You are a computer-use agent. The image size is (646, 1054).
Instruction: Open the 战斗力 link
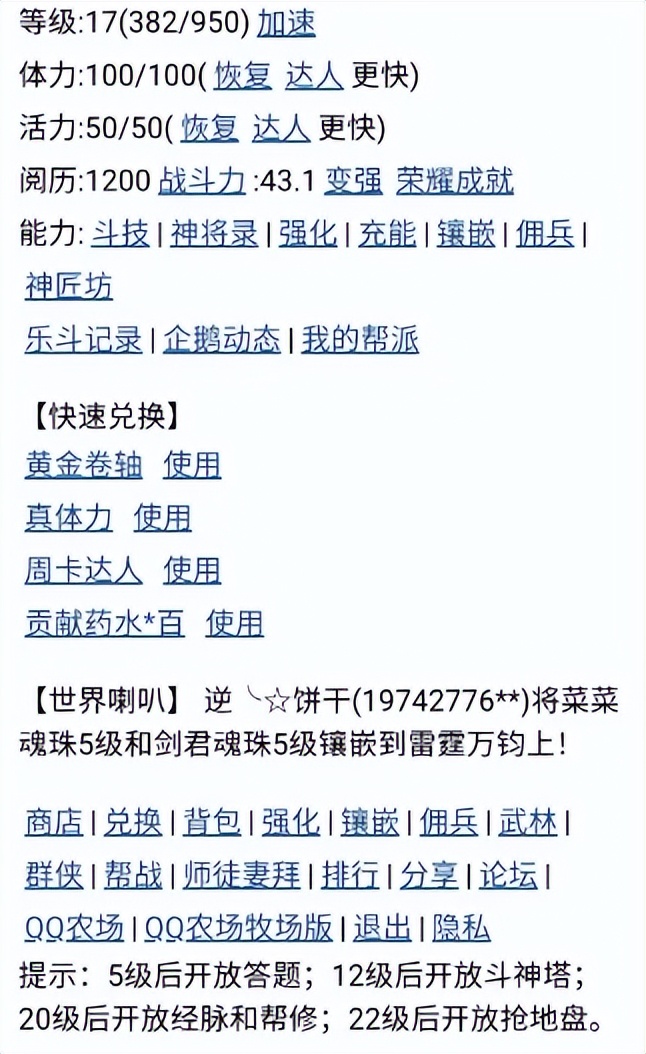pyautogui.click(x=202, y=181)
